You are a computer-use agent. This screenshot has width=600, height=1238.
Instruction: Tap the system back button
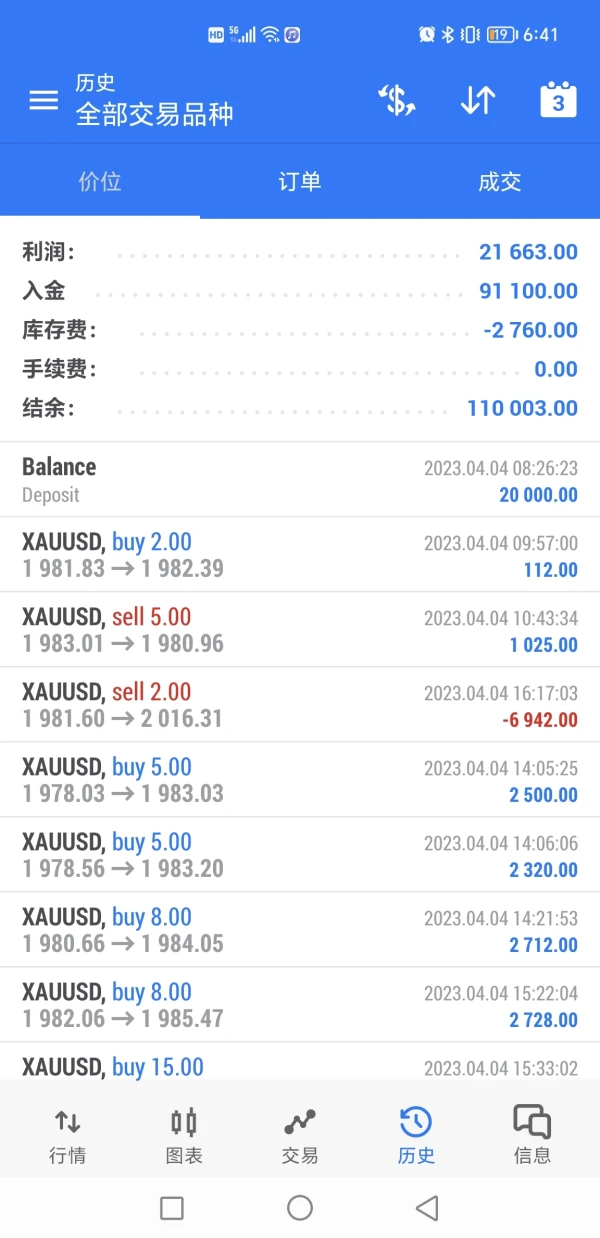[x=427, y=1208]
